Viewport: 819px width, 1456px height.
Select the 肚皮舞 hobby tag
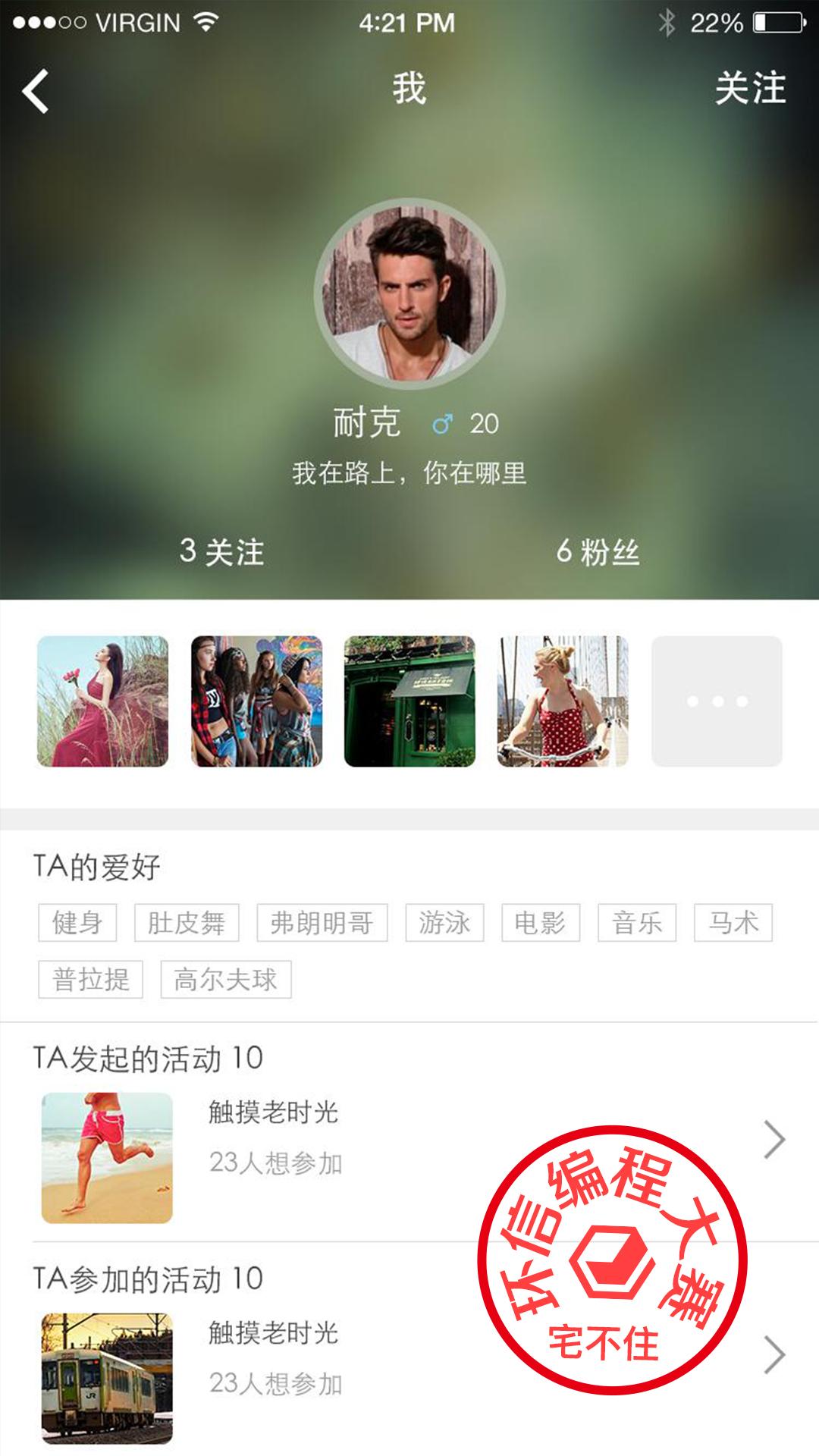click(x=187, y=923)
